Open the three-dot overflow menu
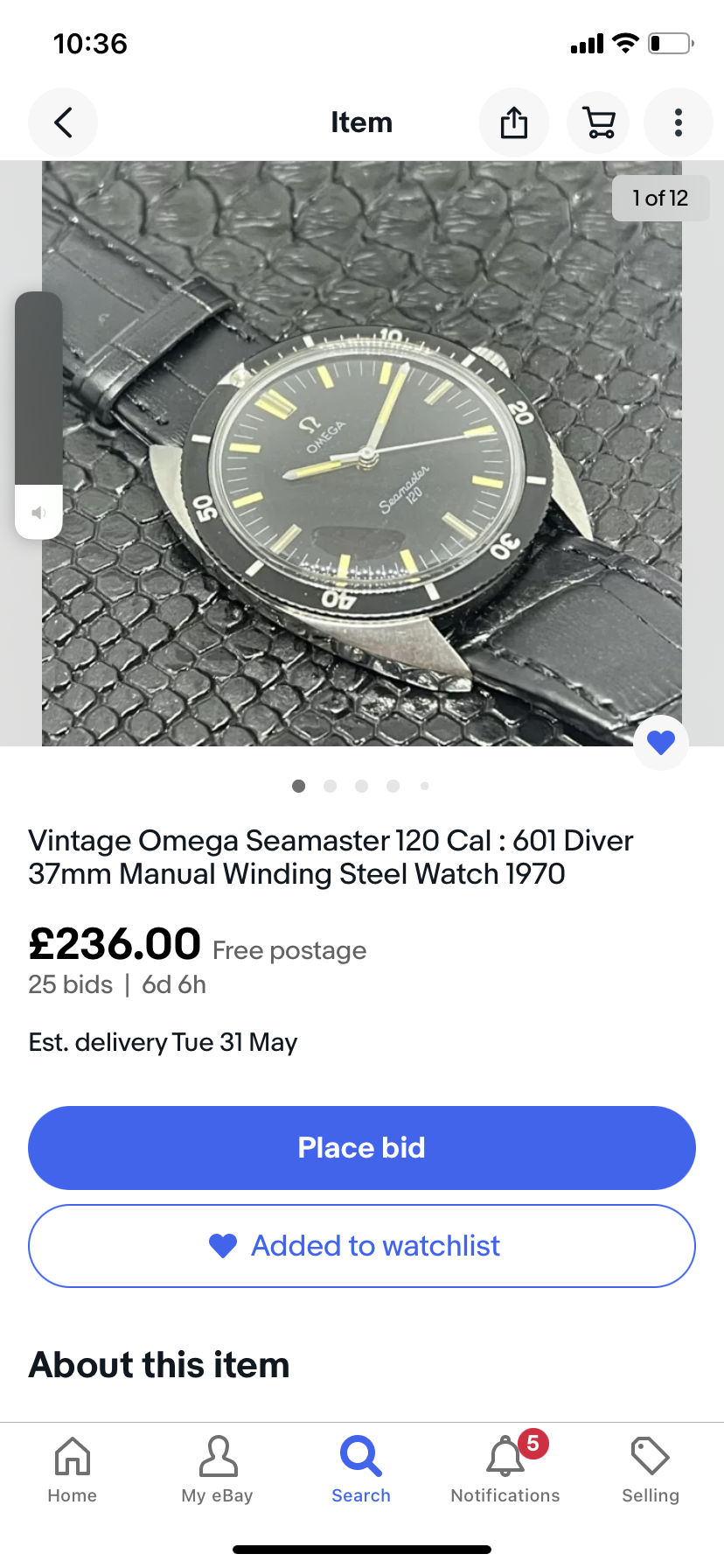This screenshot has width=724, height=1568. click(x=678, y=122)
